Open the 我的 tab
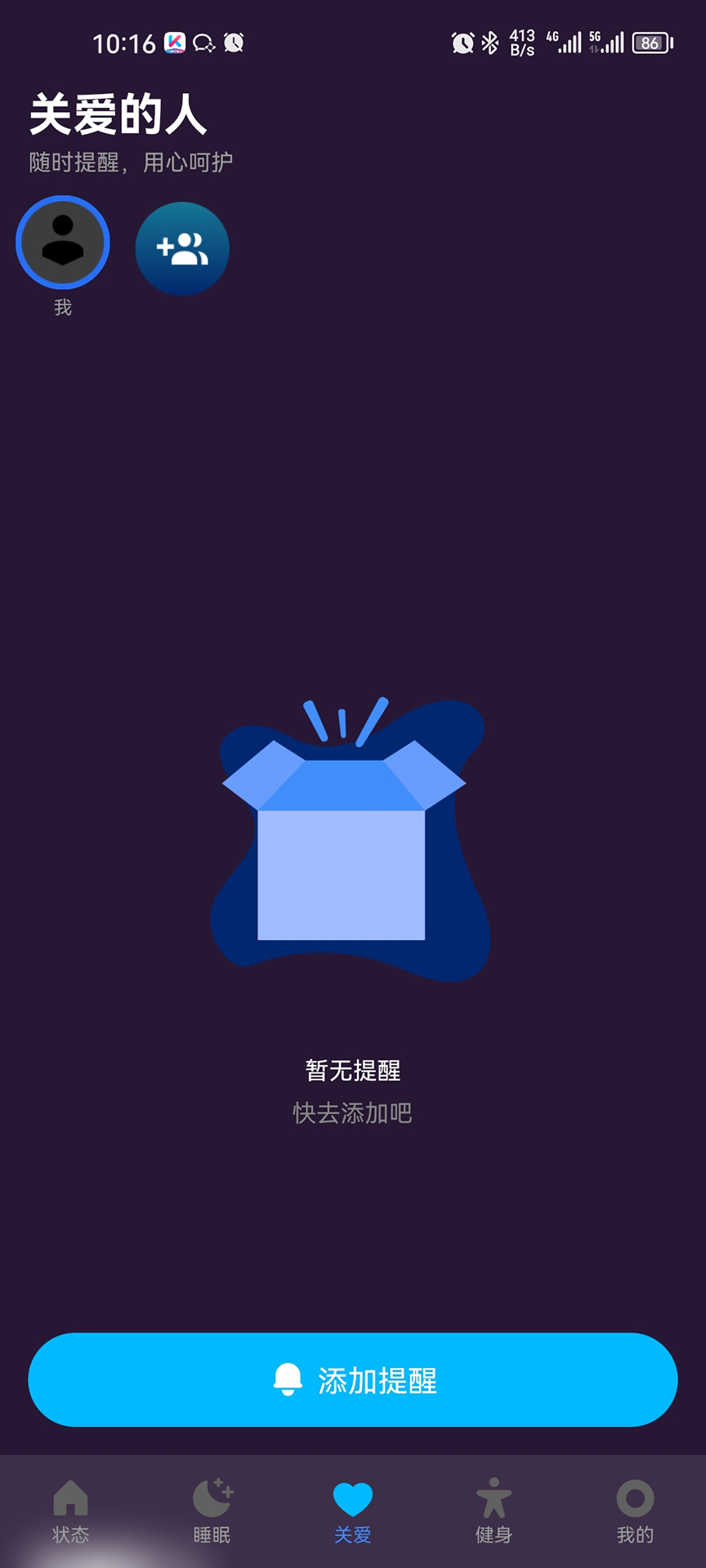The width and height of the screenshot is (706, 1568). point(635,1511)
